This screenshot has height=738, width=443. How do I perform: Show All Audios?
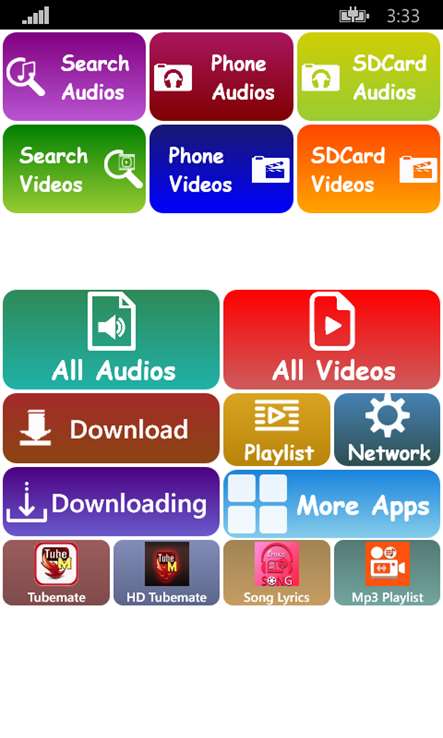coord(111,339)
